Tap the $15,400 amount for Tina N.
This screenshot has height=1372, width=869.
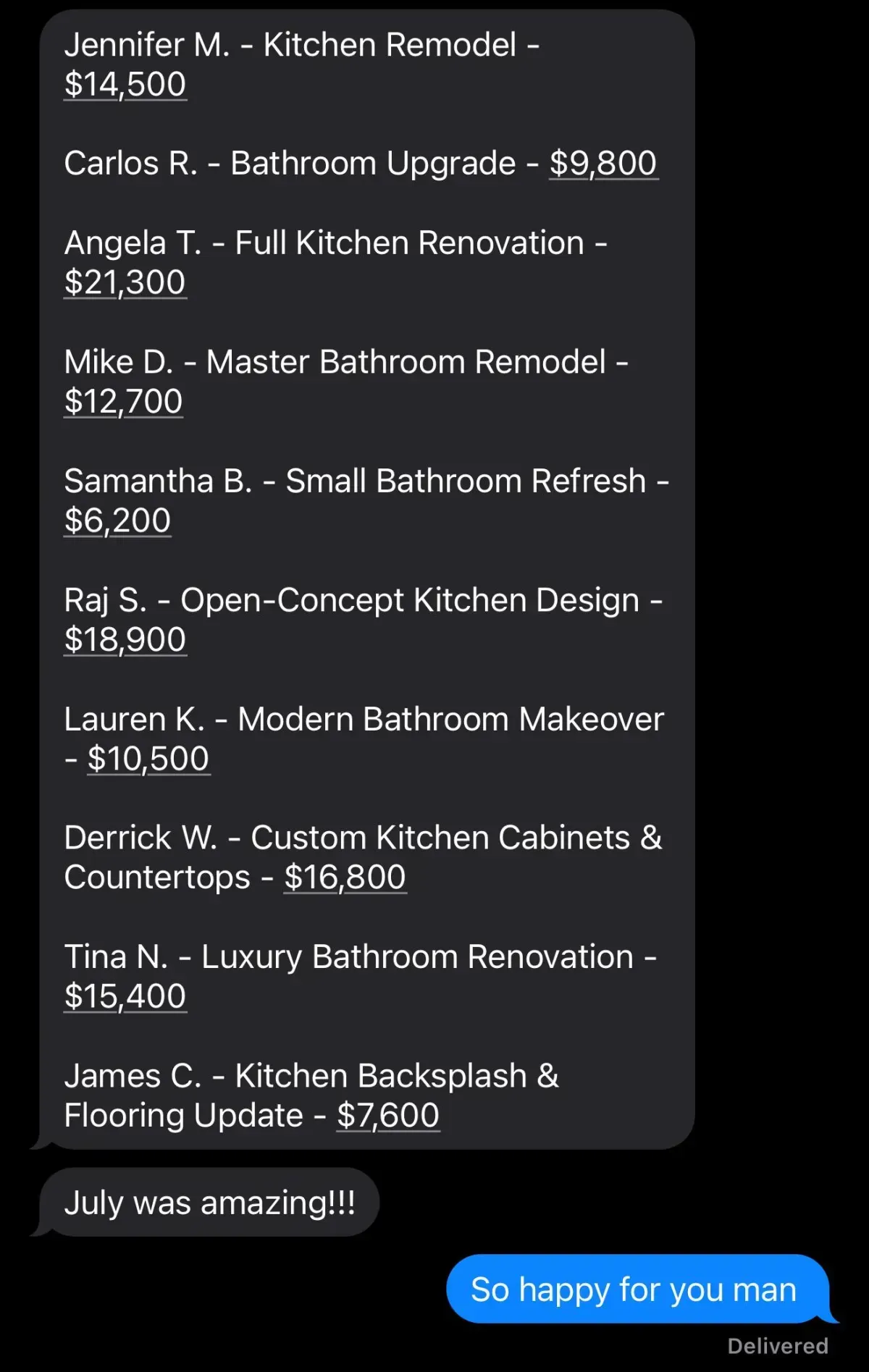coord(125,996)
